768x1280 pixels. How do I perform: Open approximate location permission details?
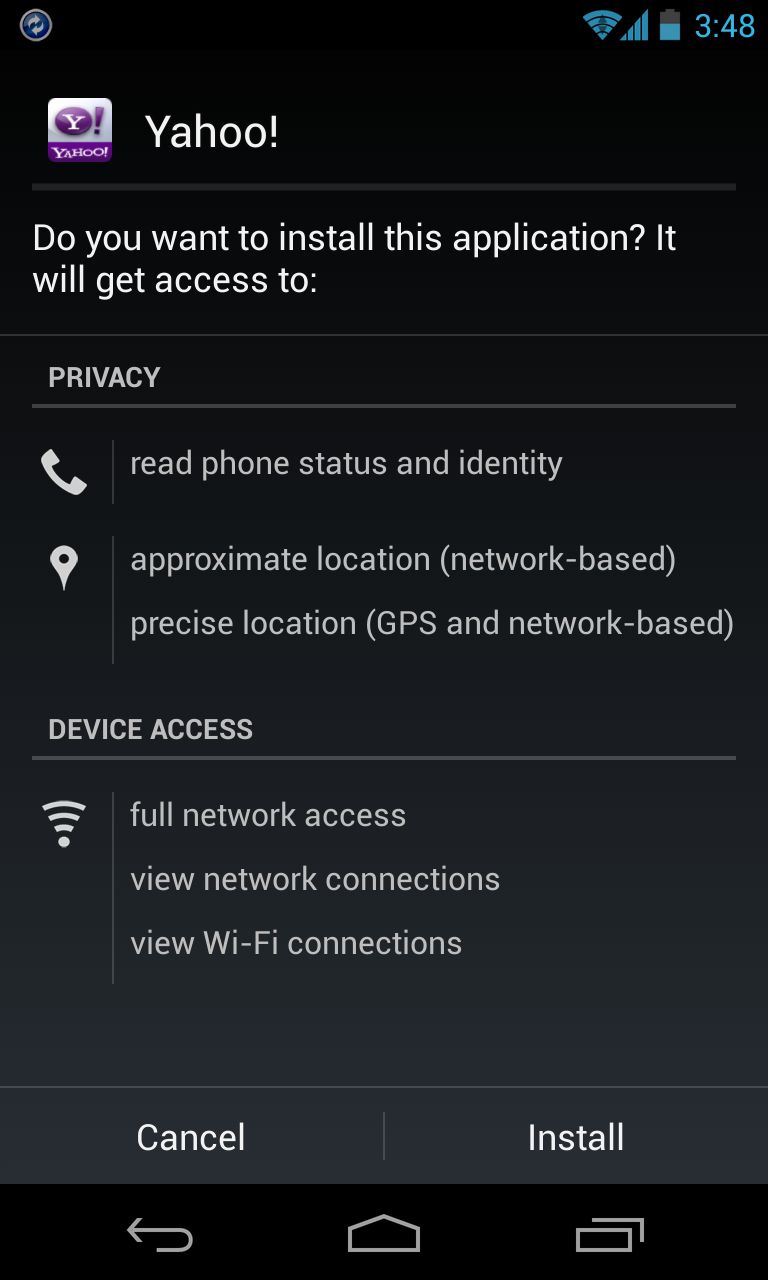(x=403, y=560)
